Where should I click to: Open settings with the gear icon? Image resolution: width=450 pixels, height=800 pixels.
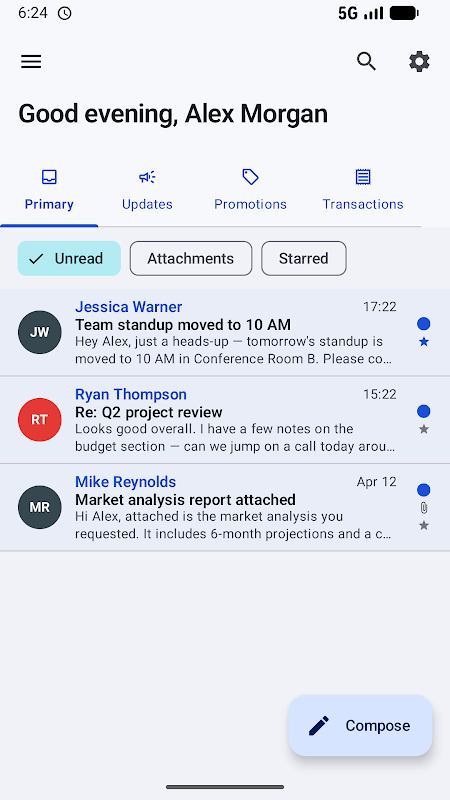click(x=419, y=62)
